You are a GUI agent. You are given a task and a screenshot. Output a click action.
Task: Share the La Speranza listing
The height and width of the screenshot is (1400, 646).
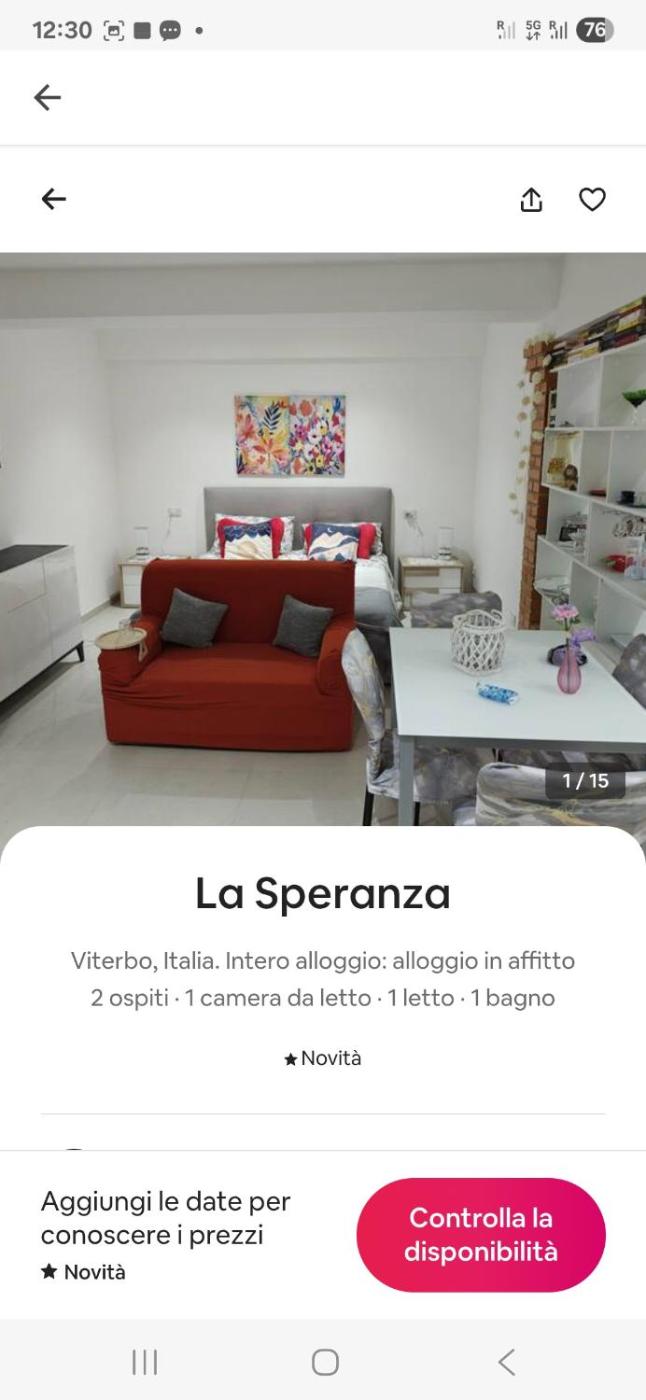click(x=531, y=200)
